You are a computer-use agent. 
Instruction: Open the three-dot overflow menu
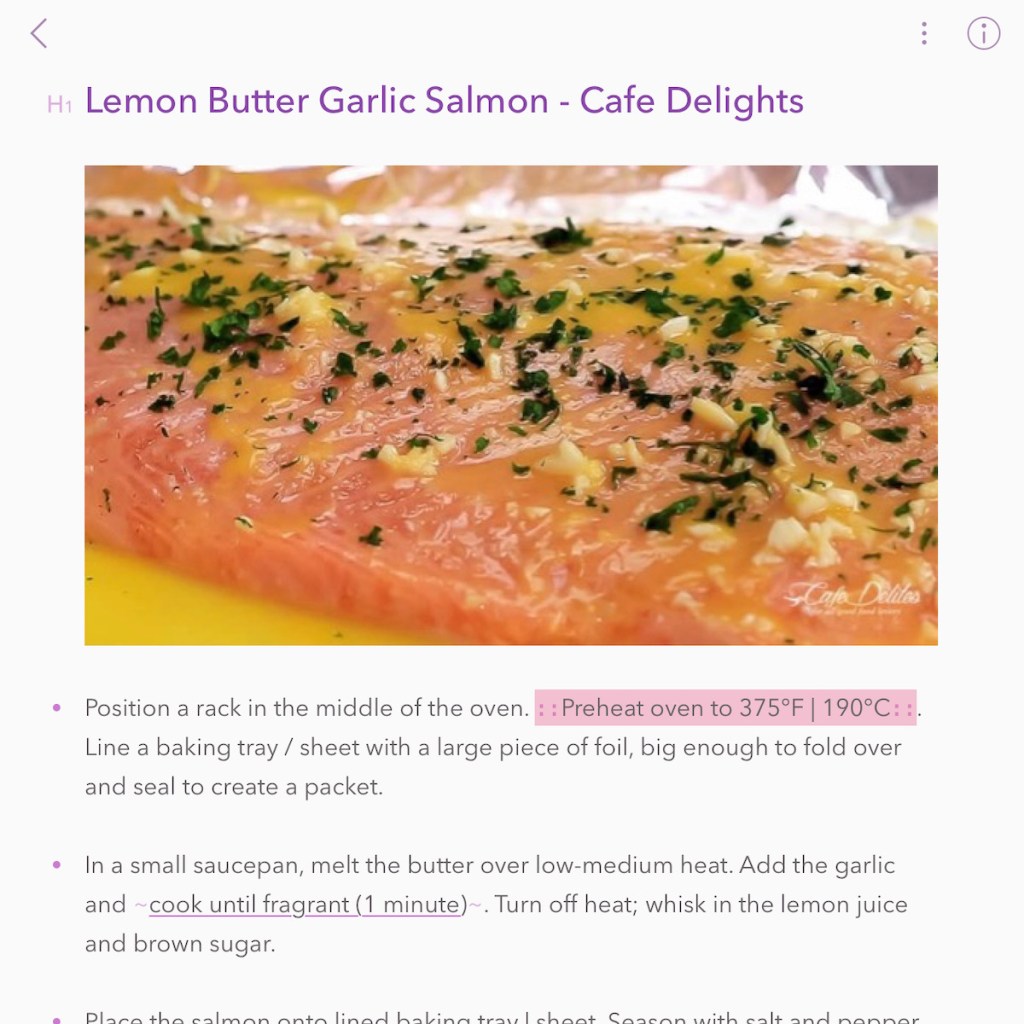coord(924,34)
